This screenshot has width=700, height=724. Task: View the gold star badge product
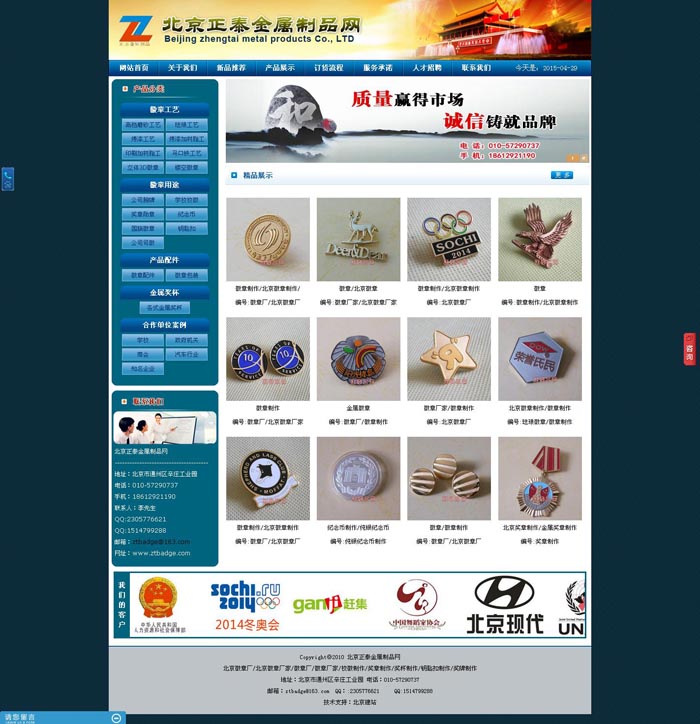coord(449,359)
